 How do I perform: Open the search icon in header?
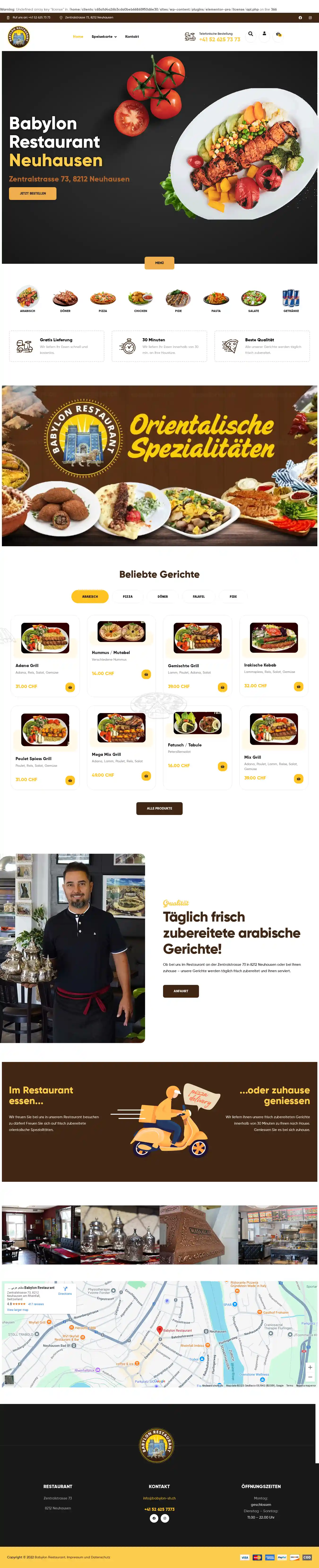pyautogui.click(x=250, y=34)
